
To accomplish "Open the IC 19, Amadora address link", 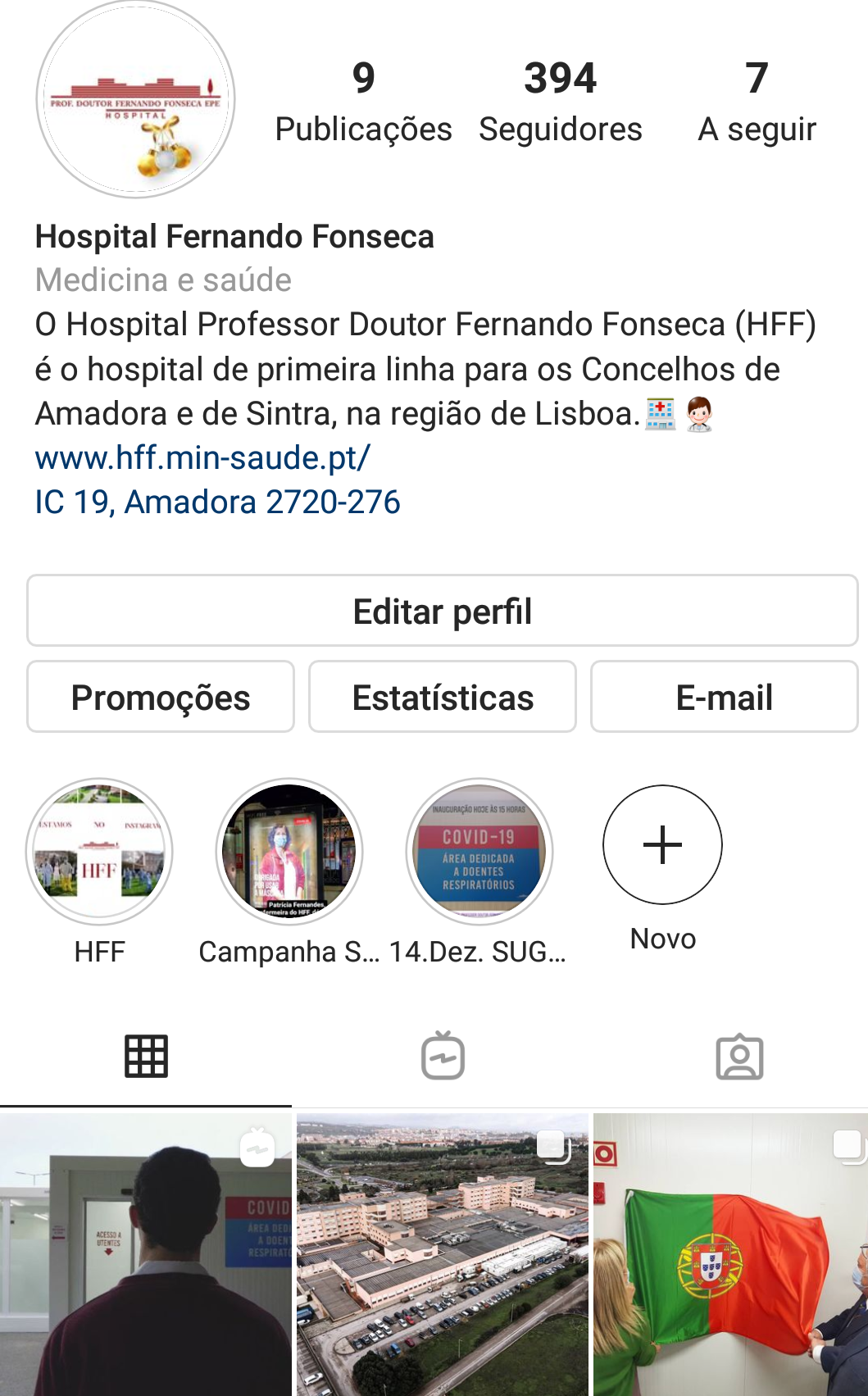I will [217, 502].
